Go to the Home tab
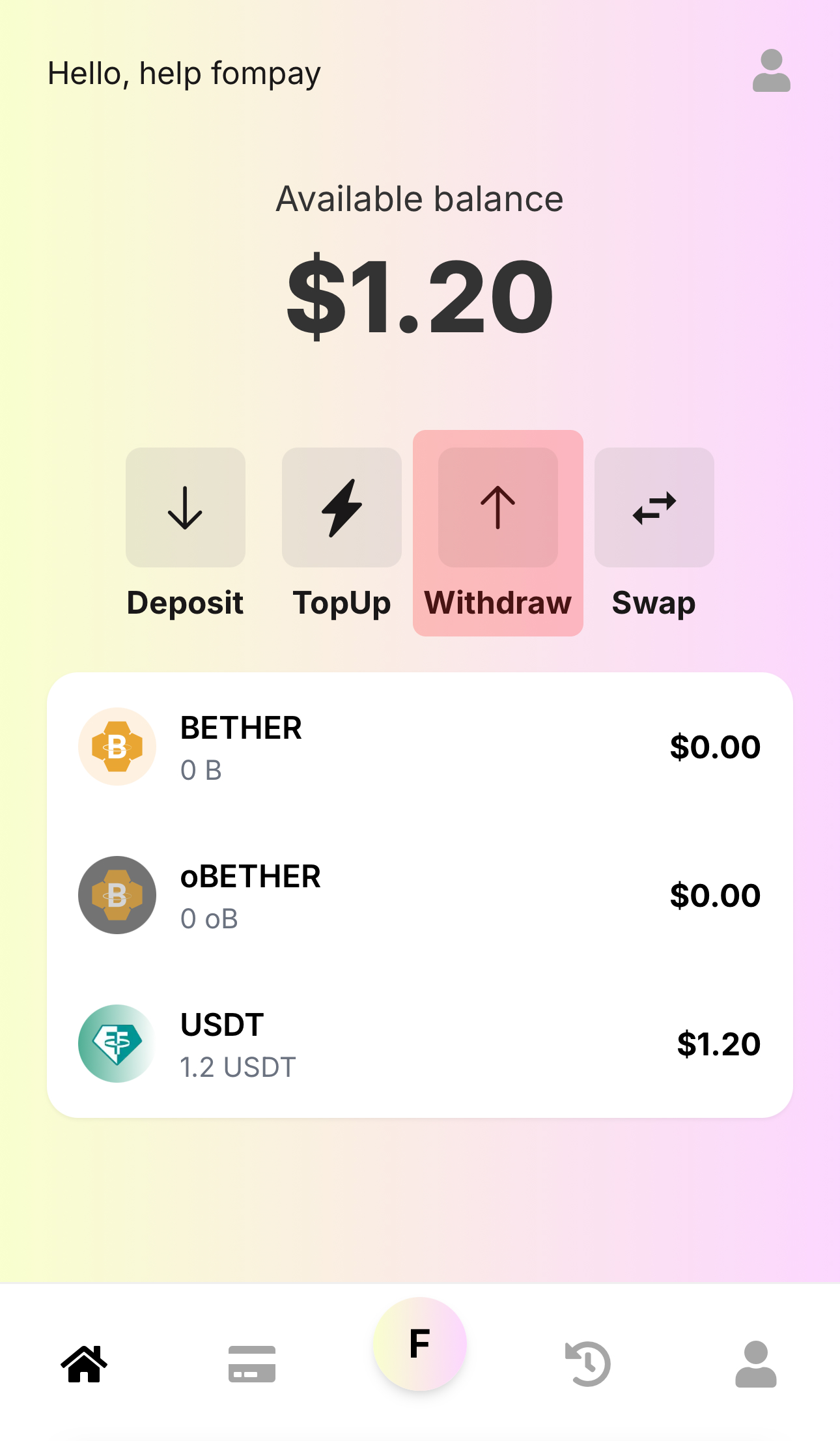 click(x=84, y=1363)
